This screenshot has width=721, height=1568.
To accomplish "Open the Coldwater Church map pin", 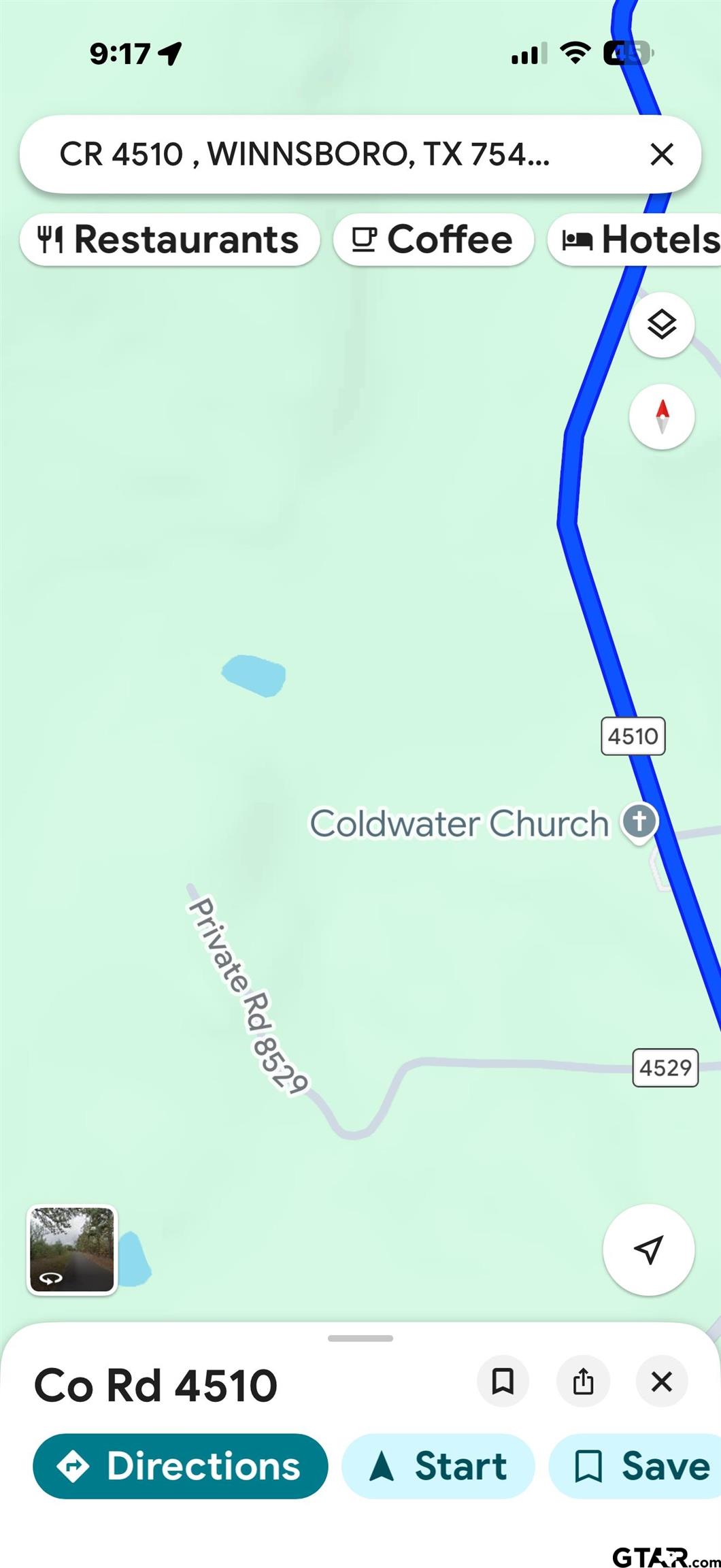I will tap(639, 821).
